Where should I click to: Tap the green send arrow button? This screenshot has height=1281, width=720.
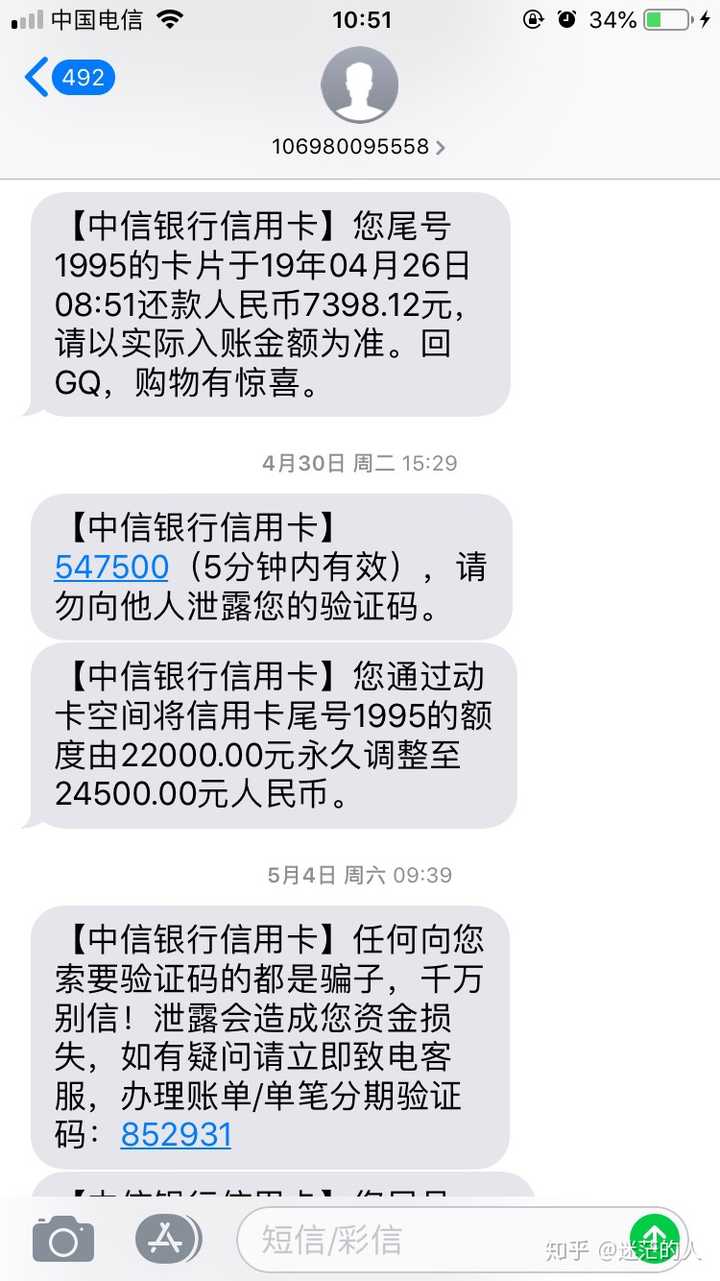point(655,1238)
